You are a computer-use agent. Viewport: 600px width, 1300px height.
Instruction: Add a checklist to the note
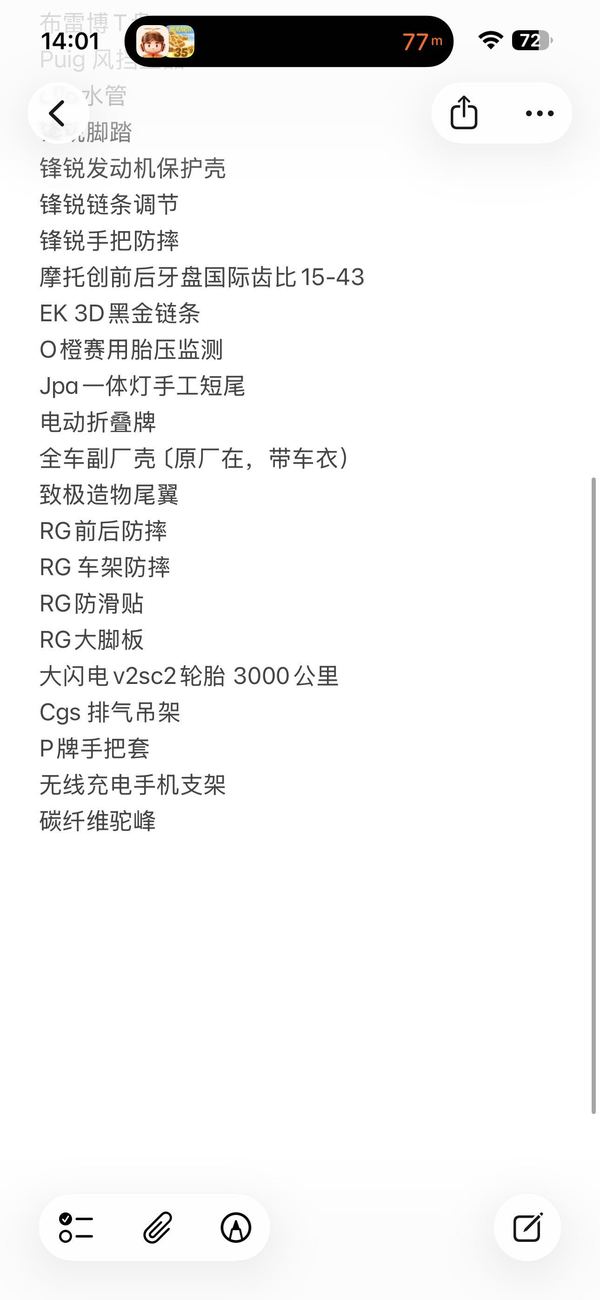76,1227
